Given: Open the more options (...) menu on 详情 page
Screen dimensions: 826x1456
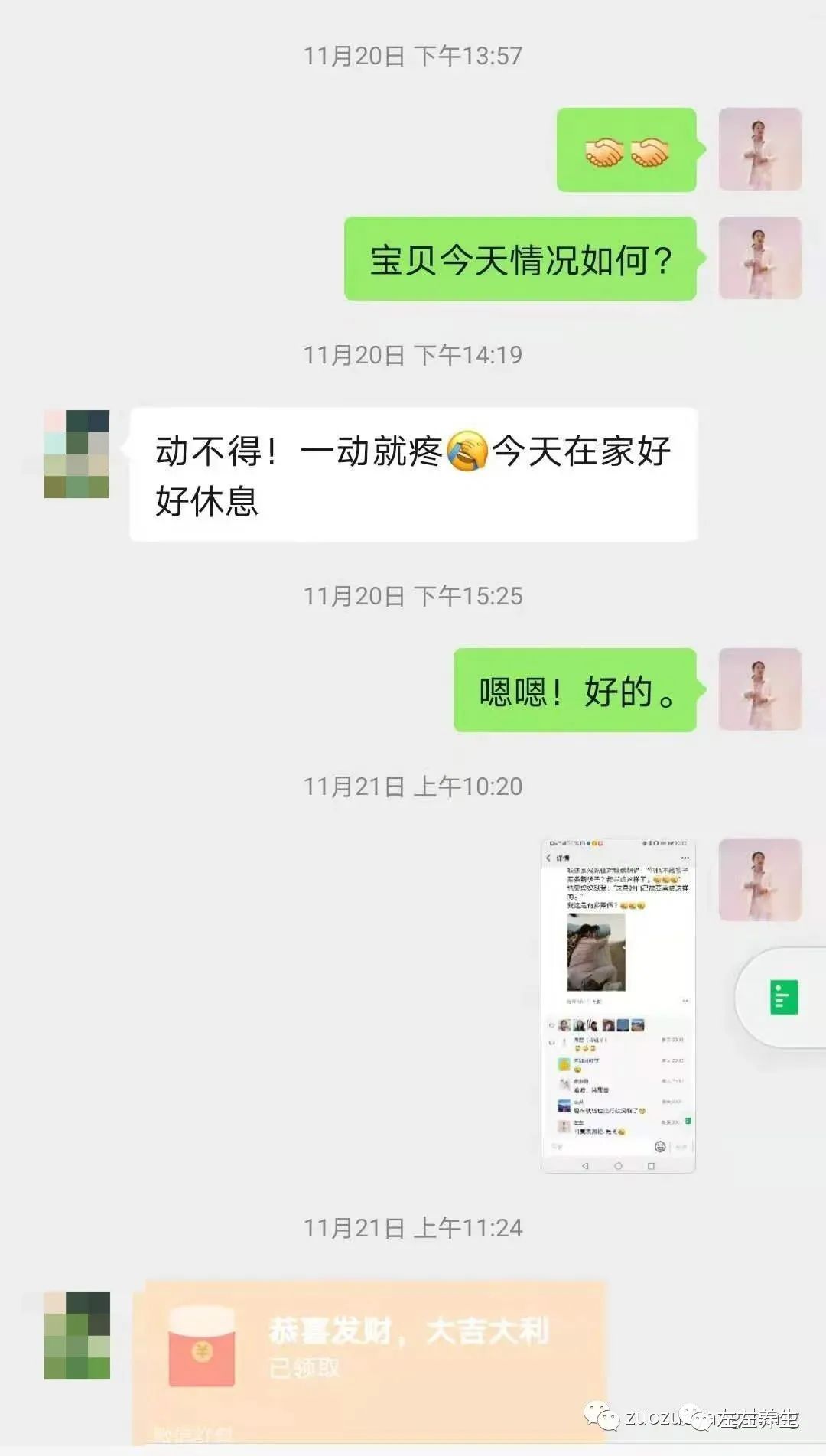Looking at the screenshot, I should [x=685, y=857].
